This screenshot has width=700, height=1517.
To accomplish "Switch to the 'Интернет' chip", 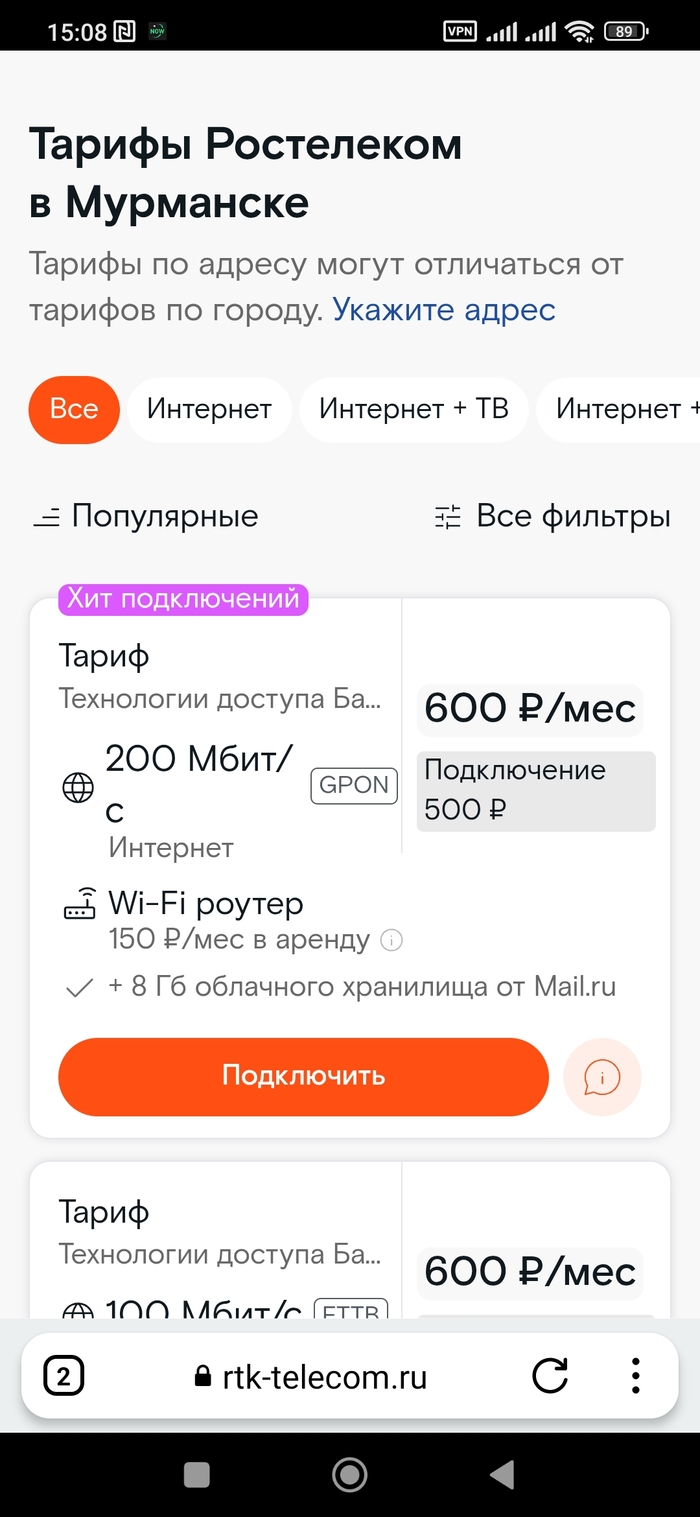I will click(209, 409).
